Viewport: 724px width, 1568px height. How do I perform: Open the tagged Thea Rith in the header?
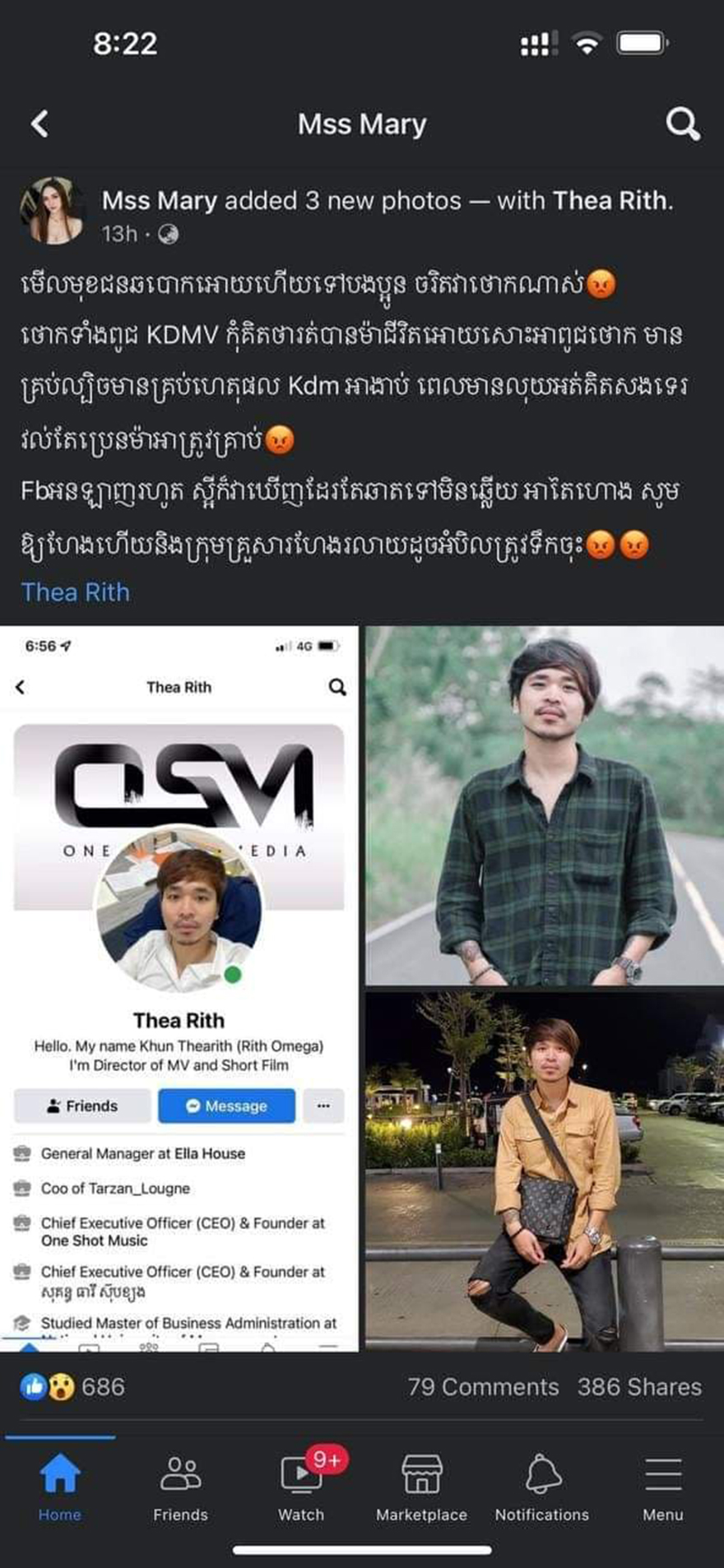(610, 201)
